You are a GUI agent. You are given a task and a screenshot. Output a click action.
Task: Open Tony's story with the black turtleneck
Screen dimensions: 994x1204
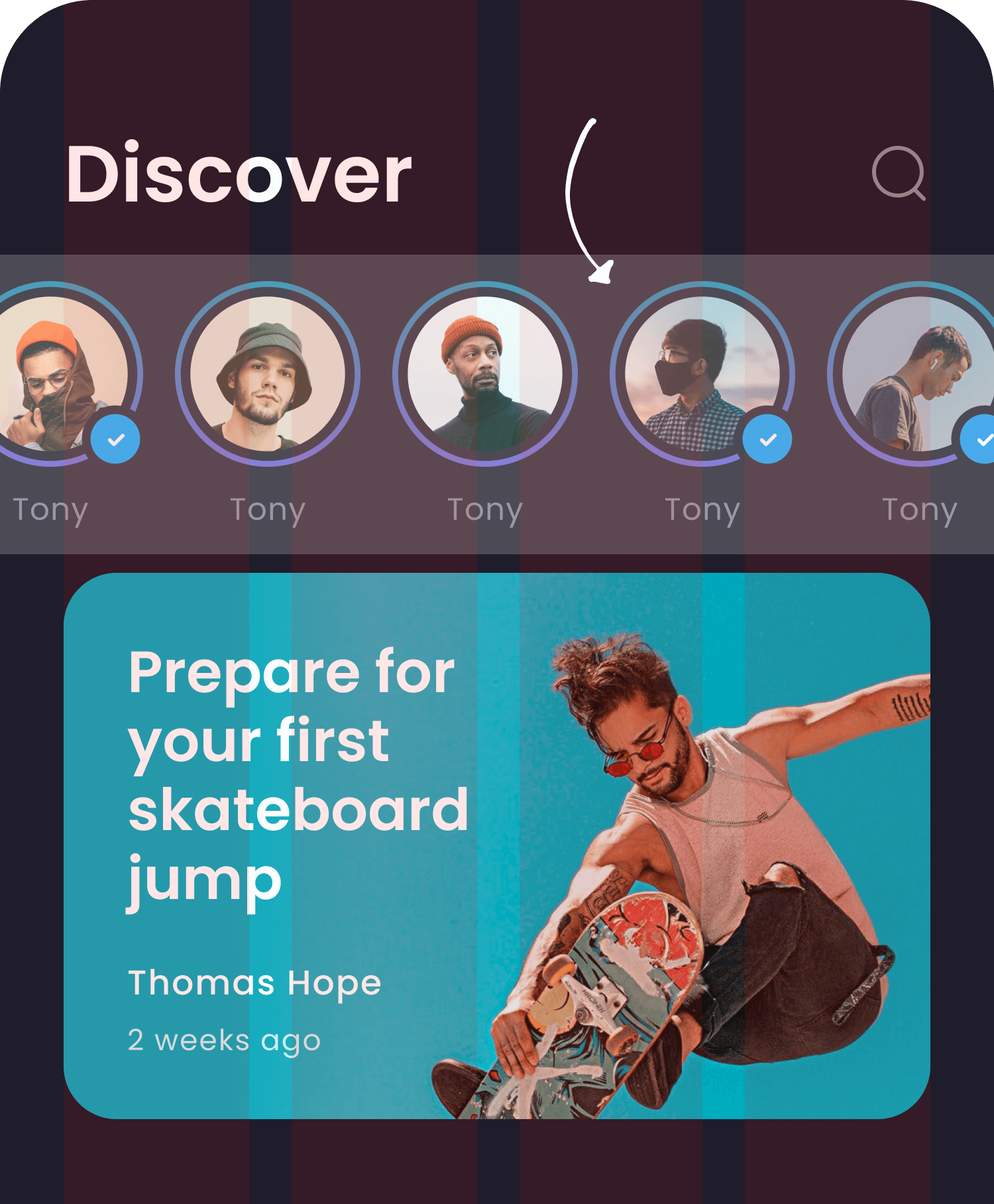tap(484, 375)
